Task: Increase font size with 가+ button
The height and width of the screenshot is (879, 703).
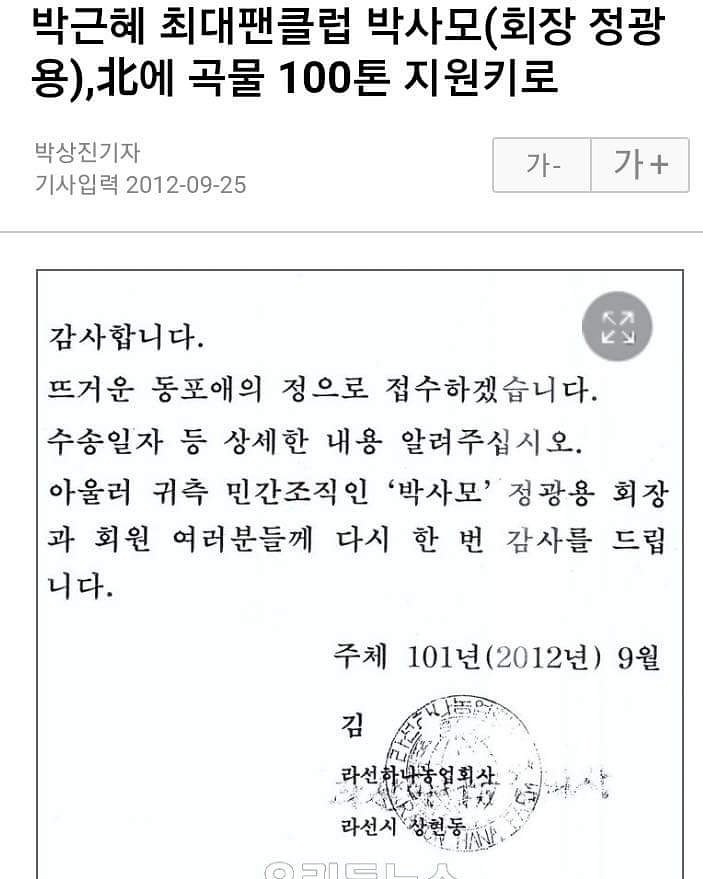Action: pos(640,165)
